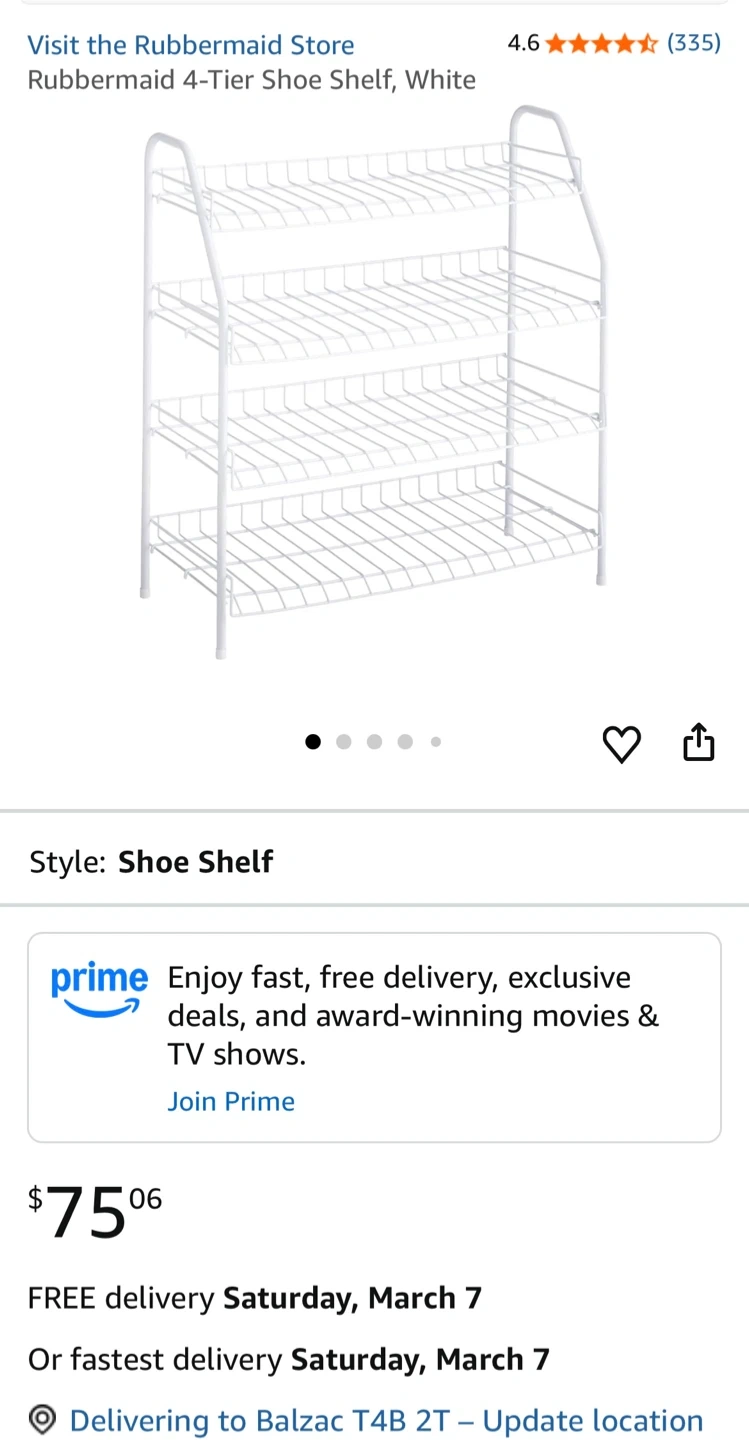Share this product listing
749x1440 pixels.
click(x=699, y=743)
